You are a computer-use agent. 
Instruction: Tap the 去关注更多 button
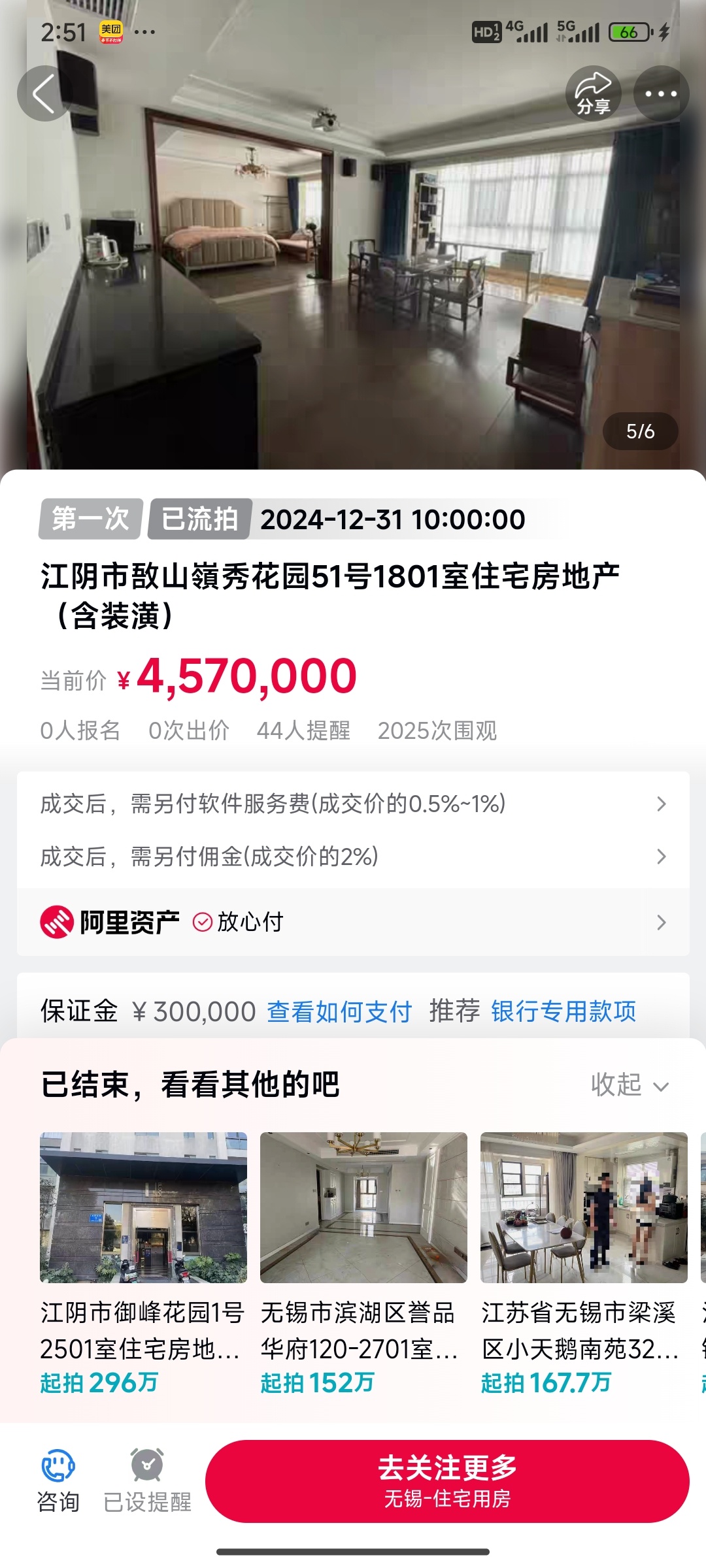tap(447, 1482)
